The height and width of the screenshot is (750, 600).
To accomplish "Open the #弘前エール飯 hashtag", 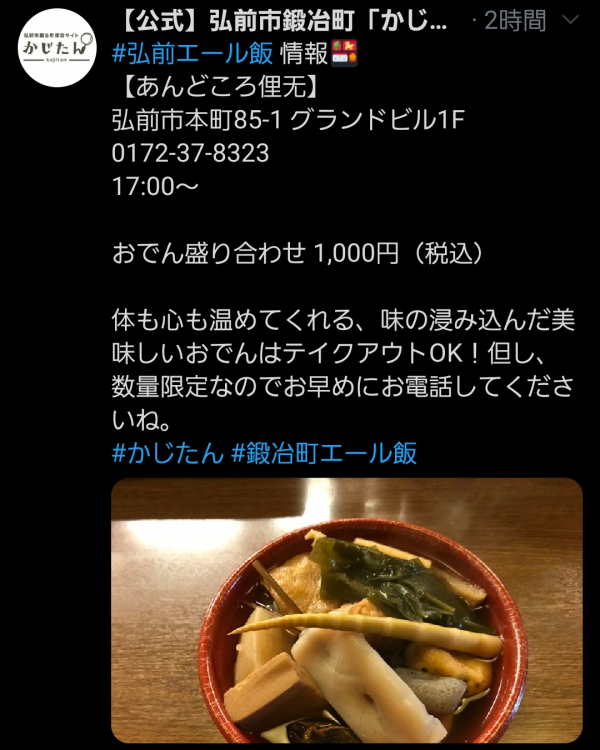I will (192, 52).
